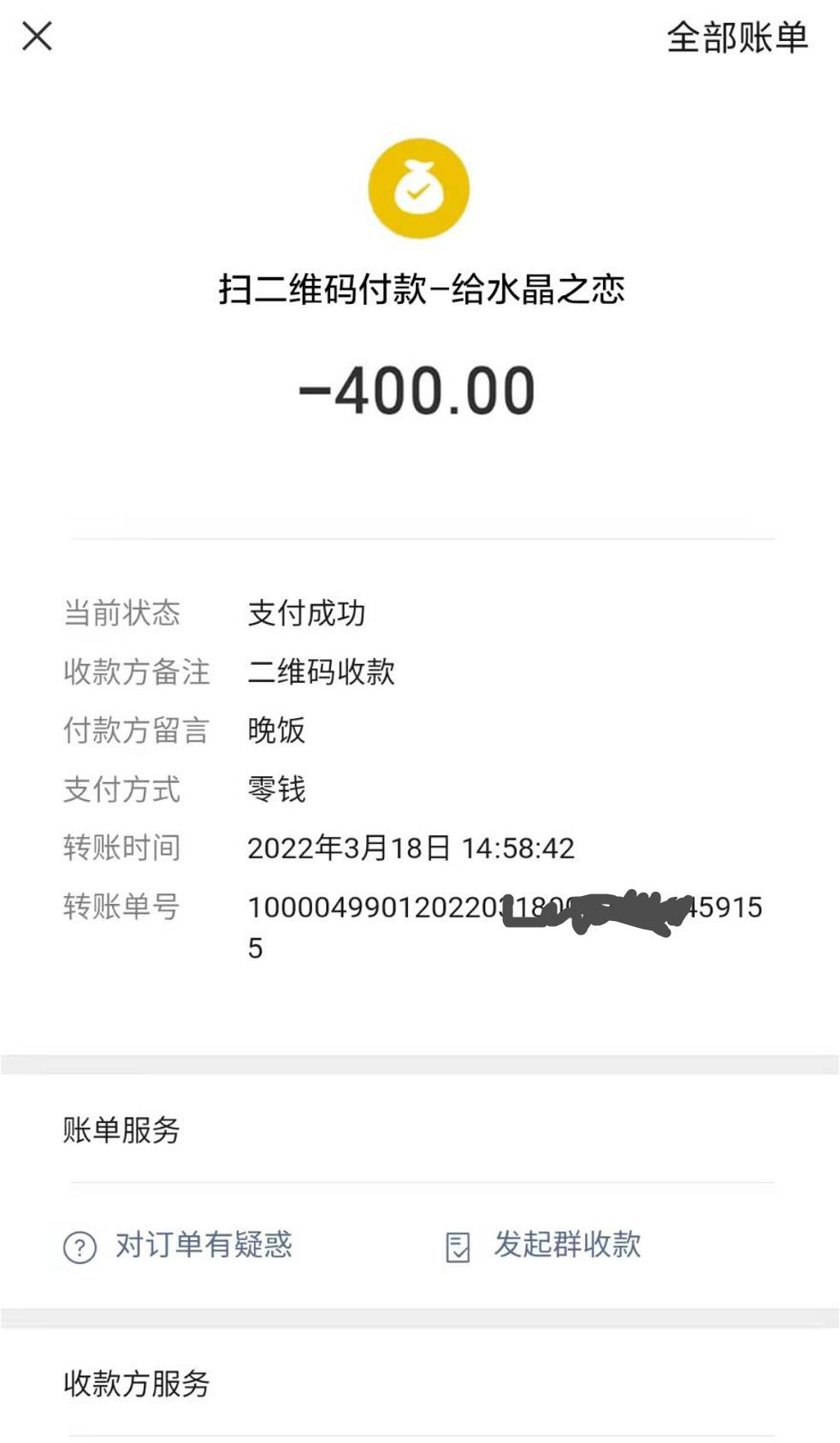The height and width of the screenshot is (1443, 840).
Task: Click the checkmark inside the money bag icon
Action: [418, 193]
